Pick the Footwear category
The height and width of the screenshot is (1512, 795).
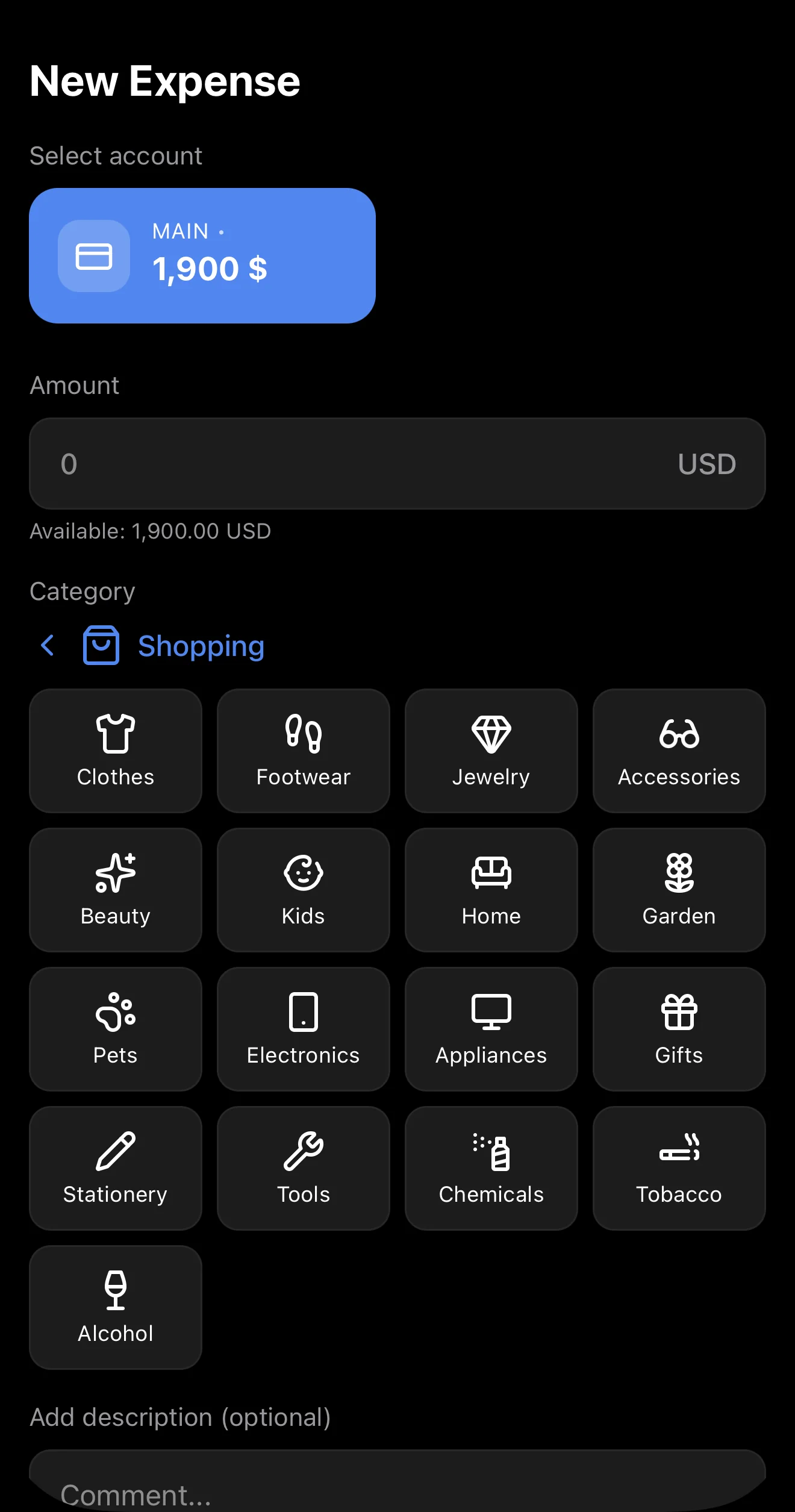pos(304,751)
